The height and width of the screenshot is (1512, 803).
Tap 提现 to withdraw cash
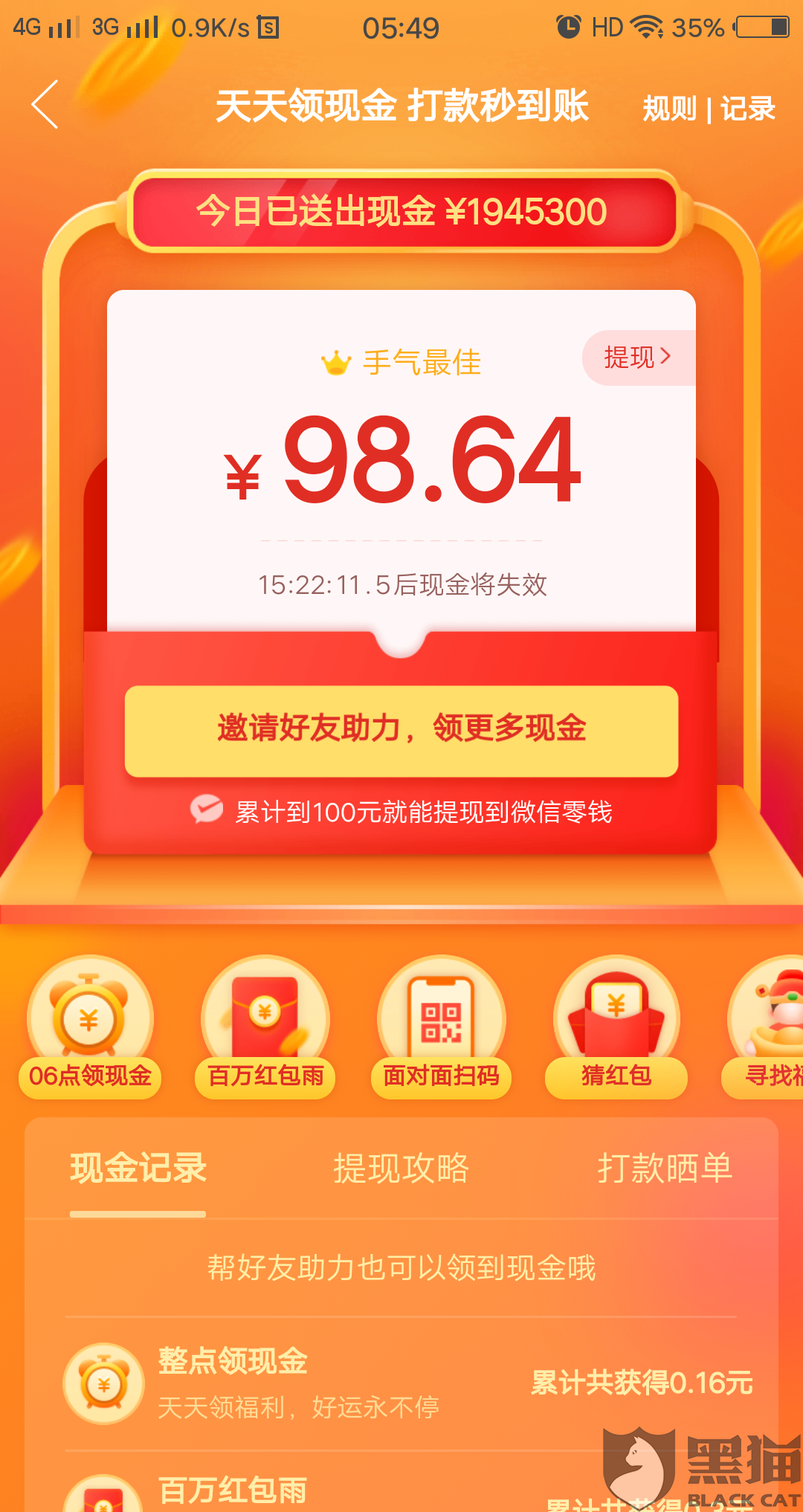638,358
